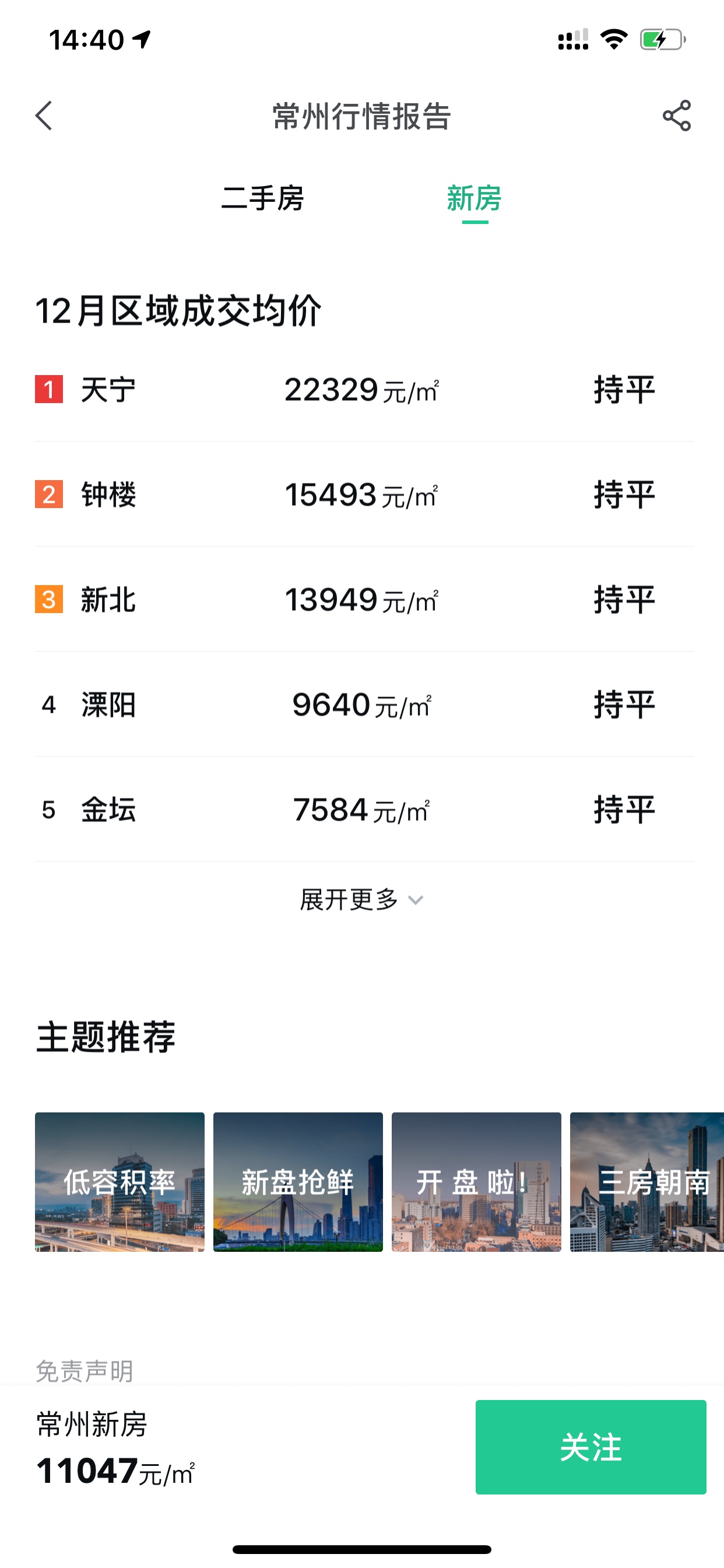Tap 关注 to follow 常州新房
This screenshot has height=1568, width=724.
[590, 1446]
